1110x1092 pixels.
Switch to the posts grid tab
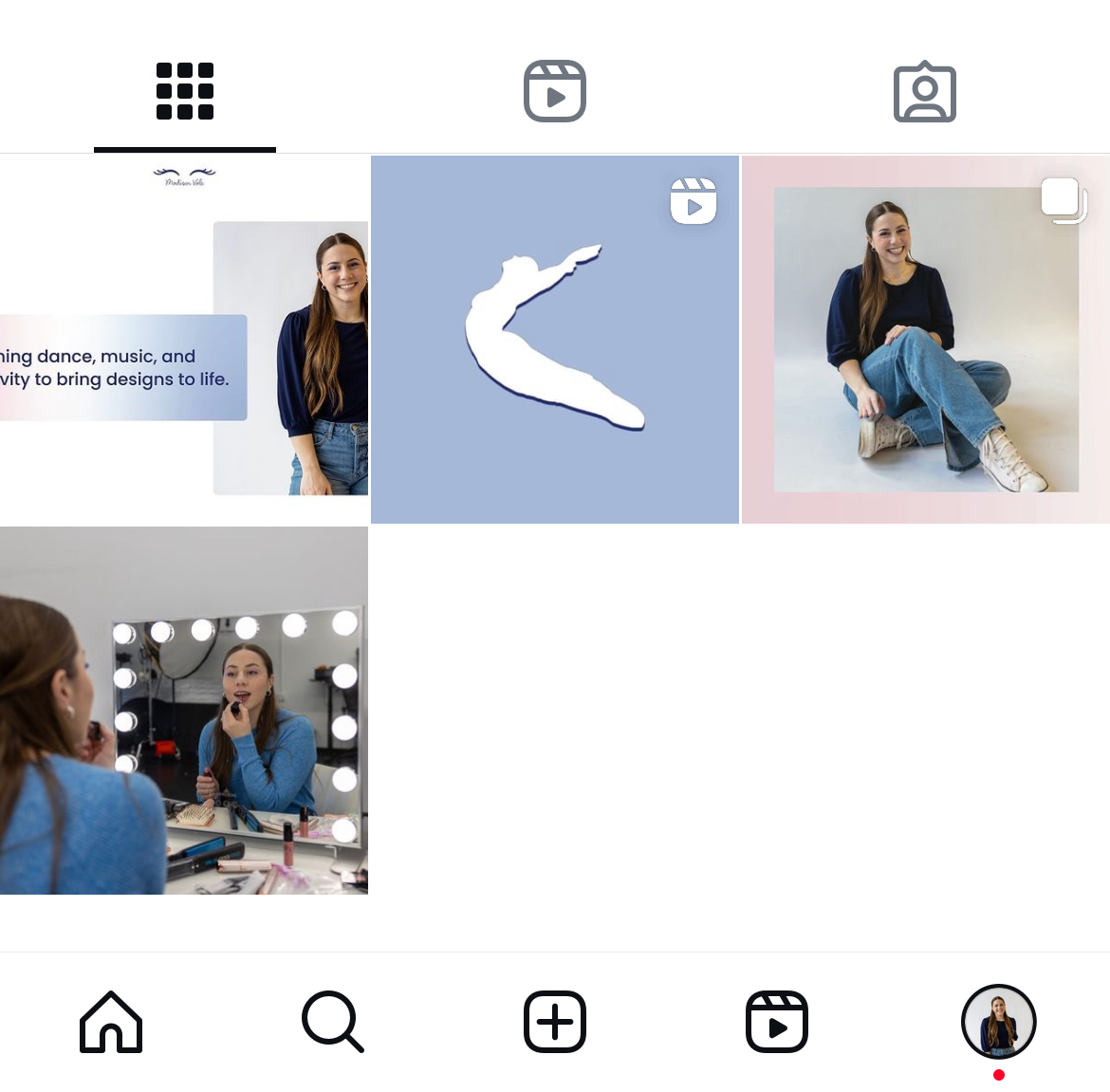point(185,92)
